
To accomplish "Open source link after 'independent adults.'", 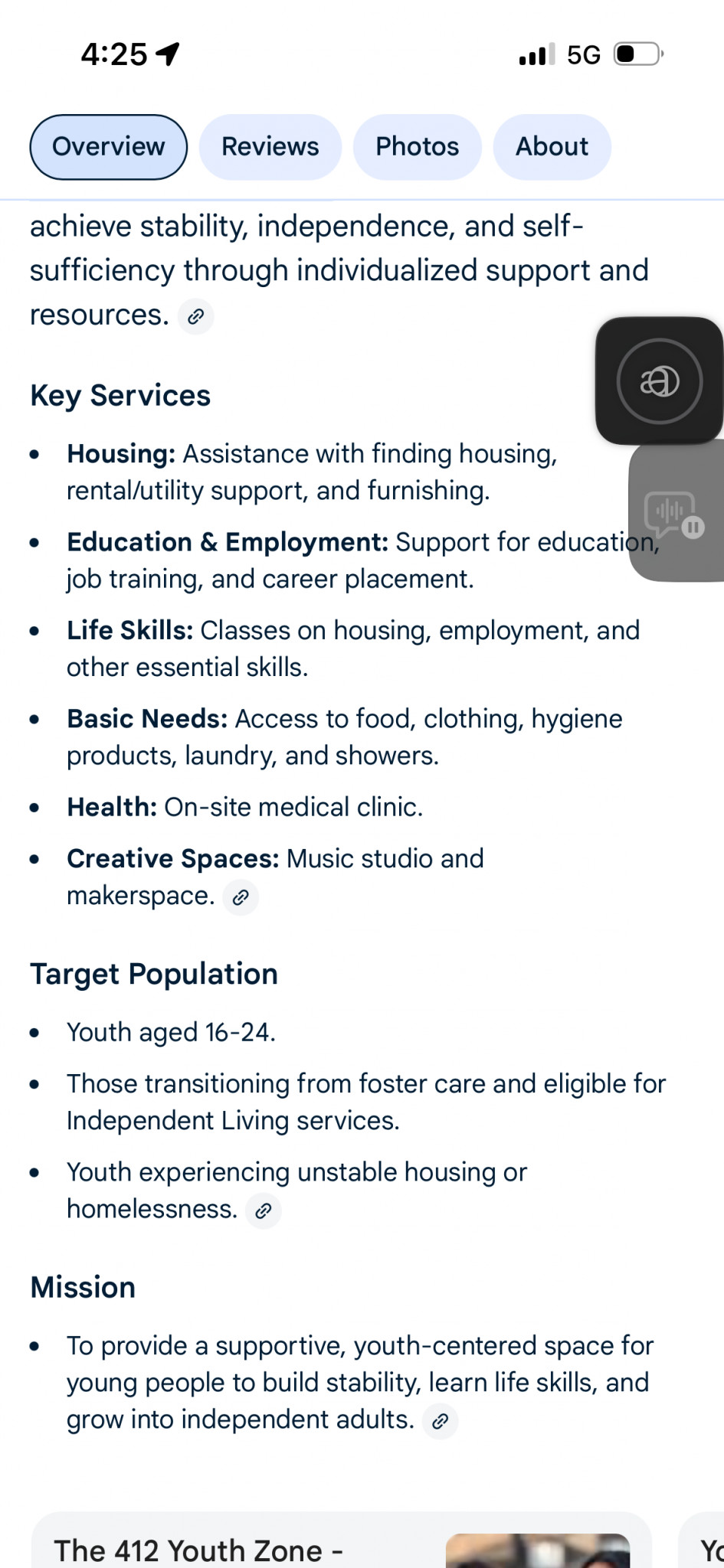I will 440,1421.
